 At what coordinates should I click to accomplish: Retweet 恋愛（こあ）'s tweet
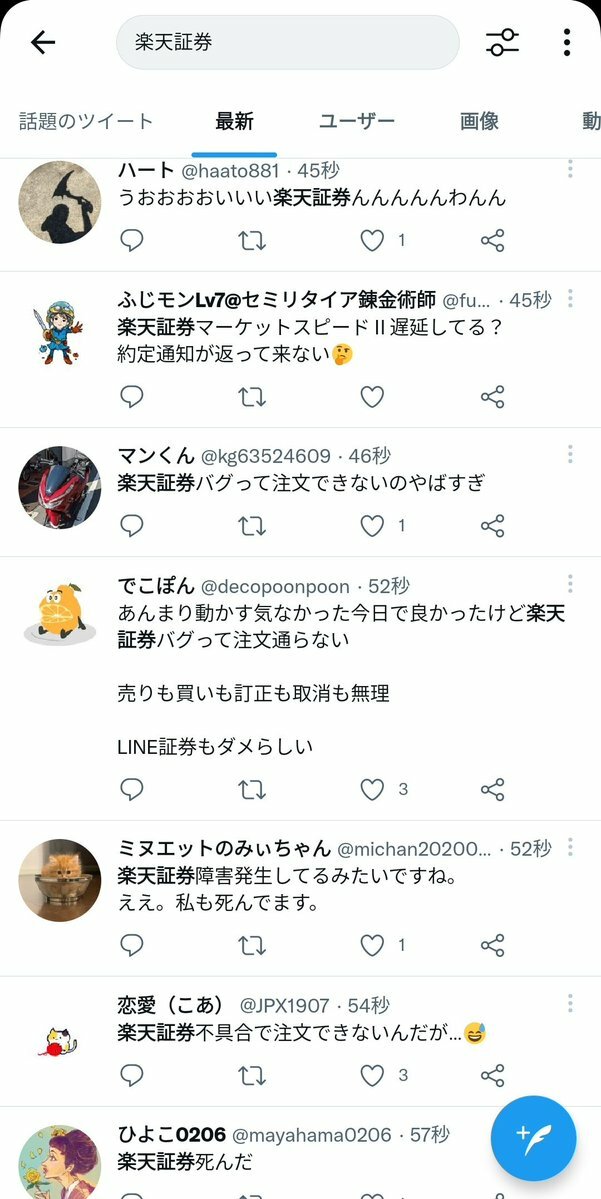(252, 1075)
